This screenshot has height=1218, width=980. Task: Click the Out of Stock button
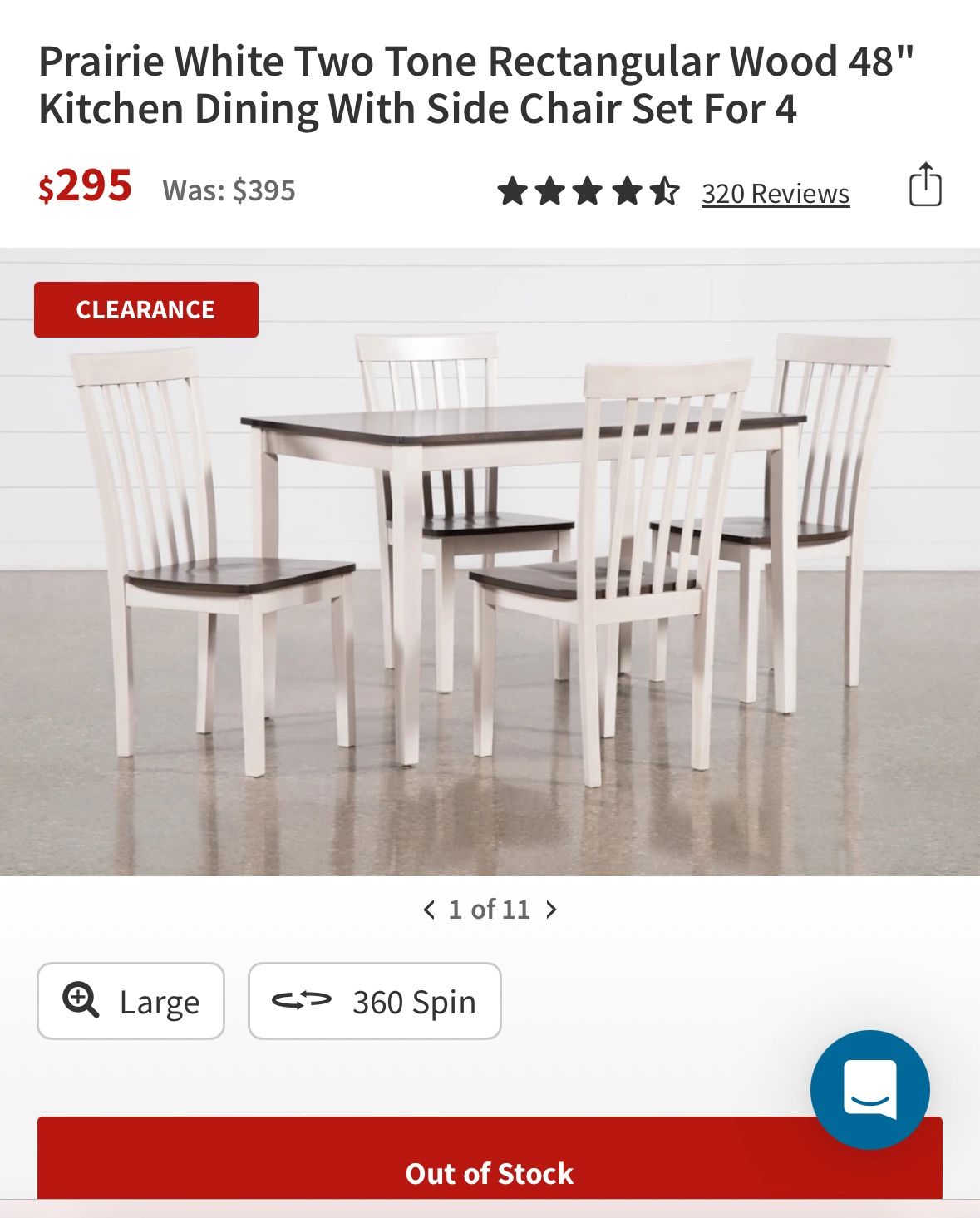[490, 1173]
